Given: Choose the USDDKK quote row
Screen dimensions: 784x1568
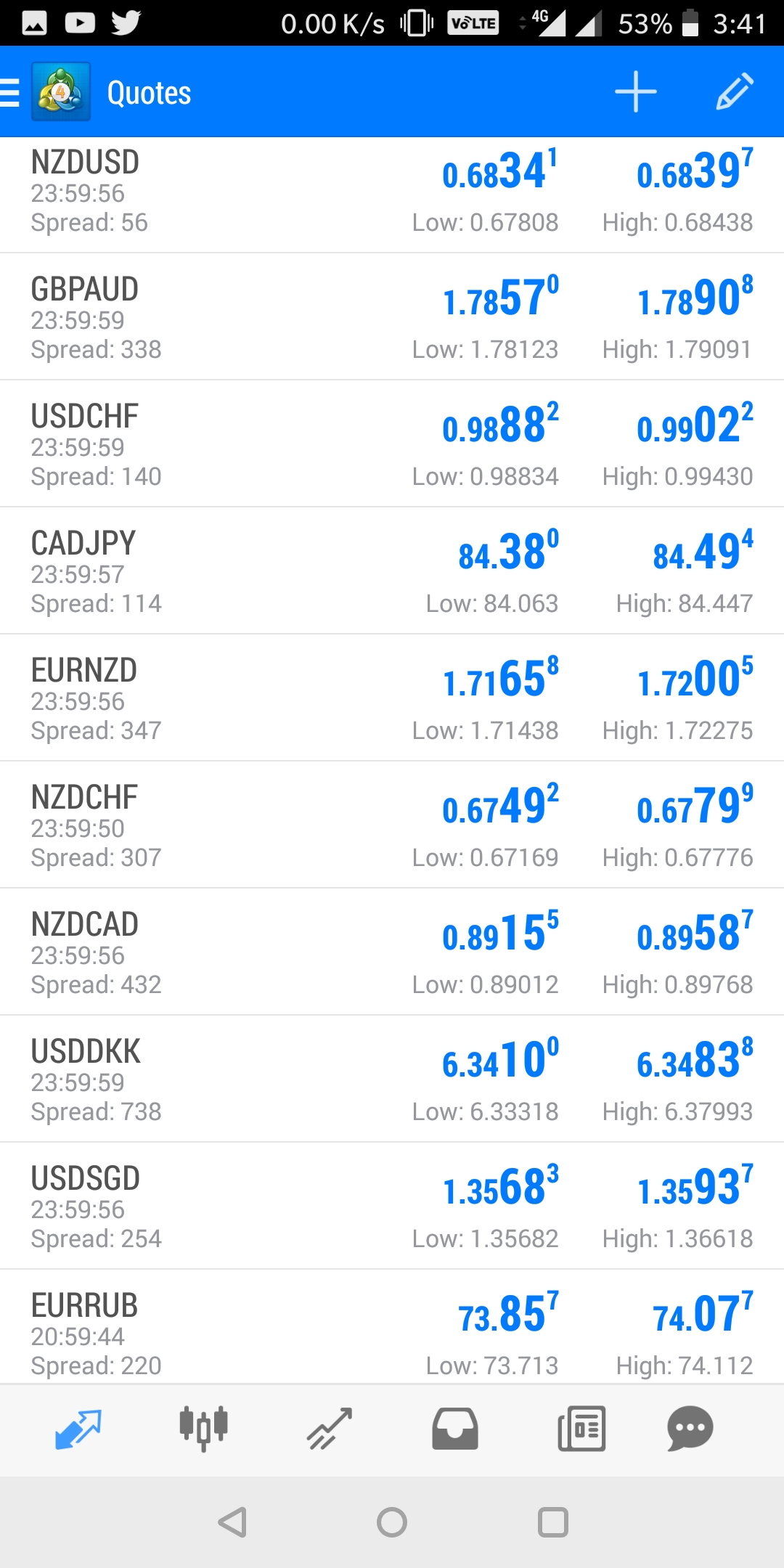Looking at the screenshot, I should [392, 1080].
